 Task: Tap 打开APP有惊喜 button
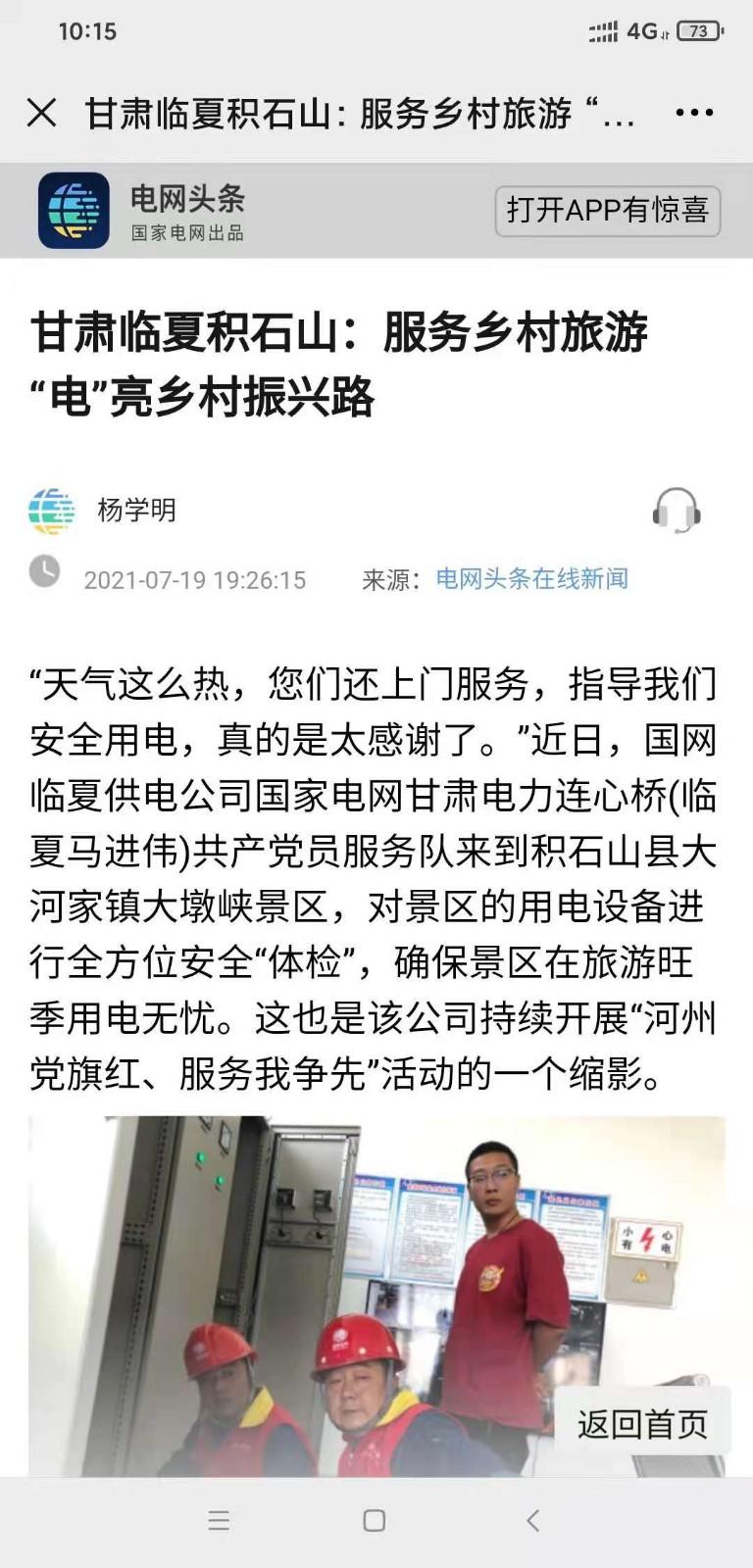[607, 210]
